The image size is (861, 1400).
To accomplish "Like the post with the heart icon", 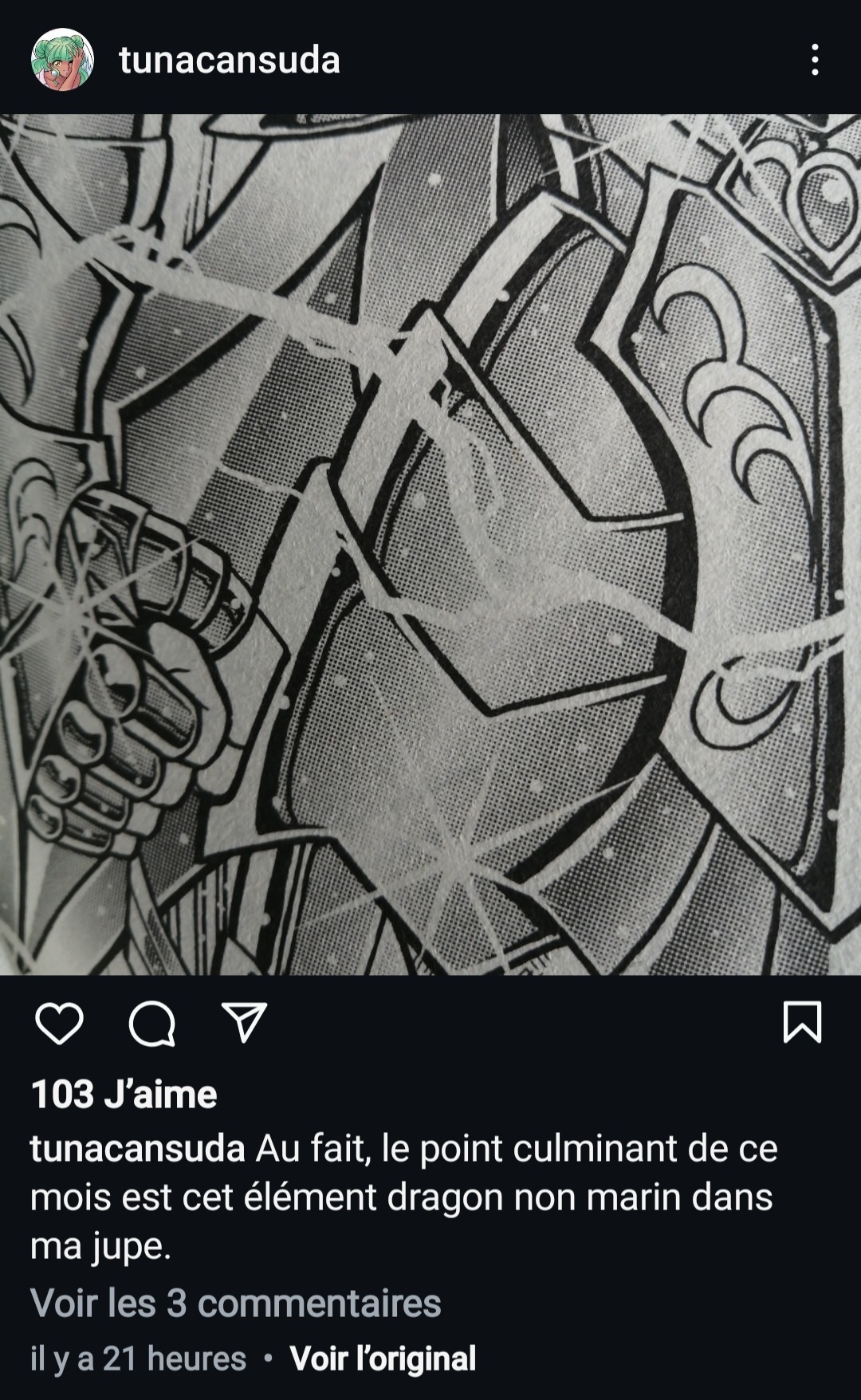I will pyautogui.click(x=60, y=1024).
